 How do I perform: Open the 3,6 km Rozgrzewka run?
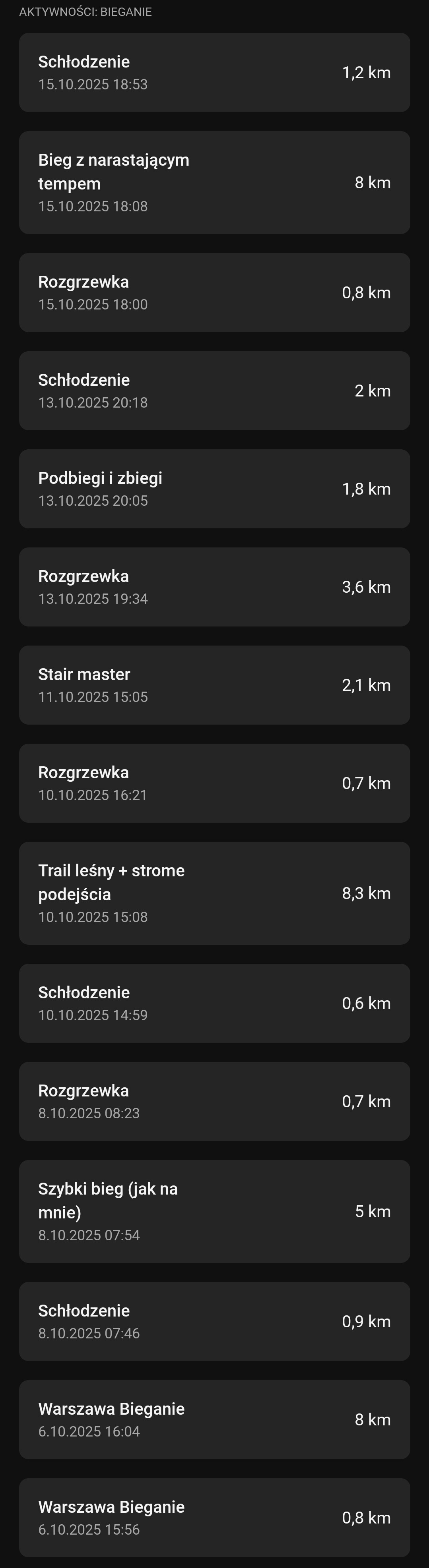tap(214, 587)
